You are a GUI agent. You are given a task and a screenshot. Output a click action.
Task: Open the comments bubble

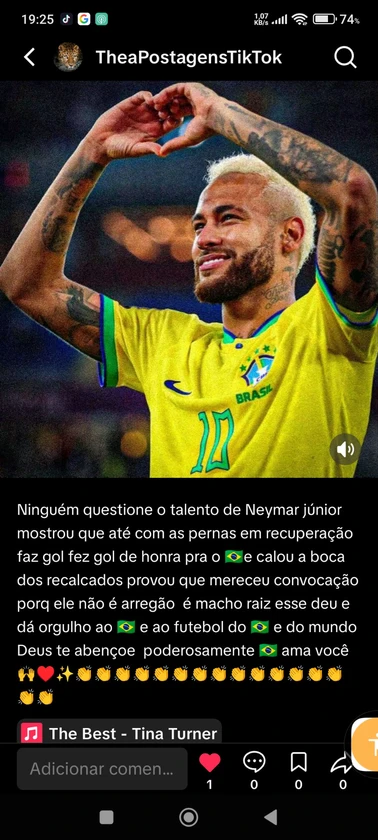tap(254, 762)
